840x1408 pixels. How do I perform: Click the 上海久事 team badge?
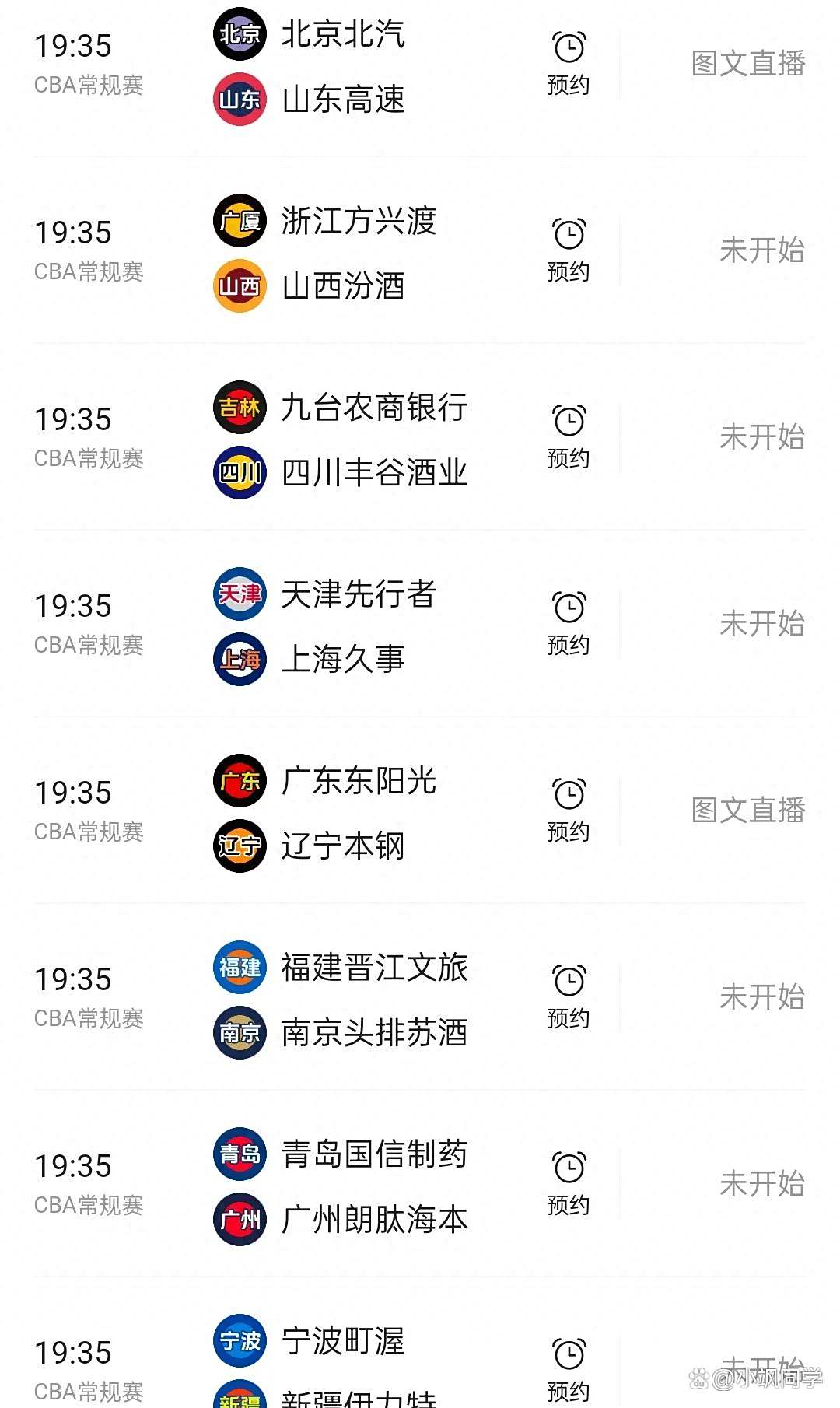click(x=239, y=659)
